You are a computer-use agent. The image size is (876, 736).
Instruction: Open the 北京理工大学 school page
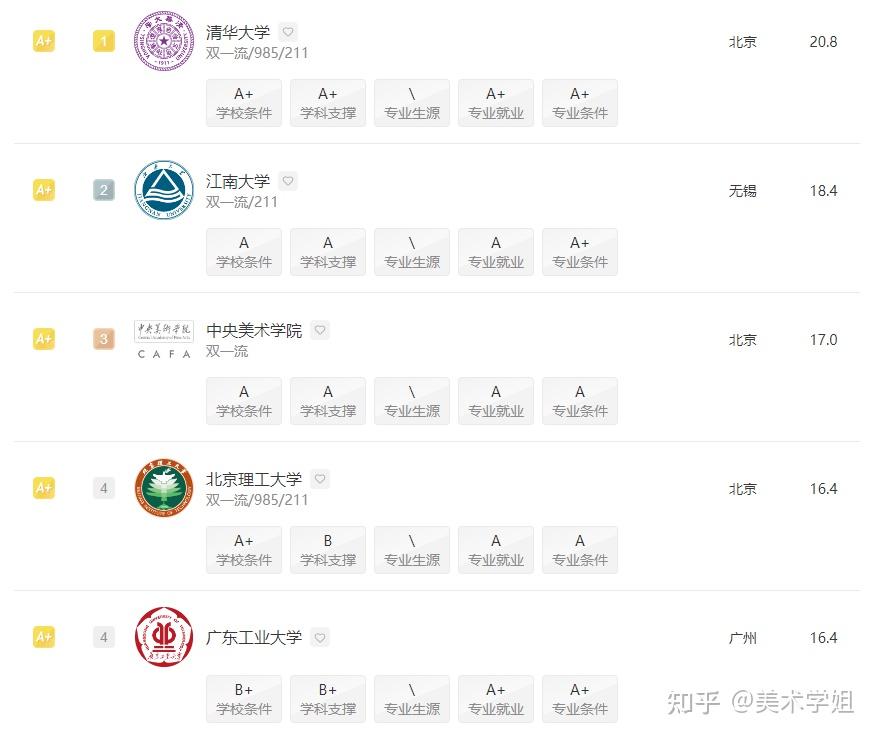tap(254, 479)
